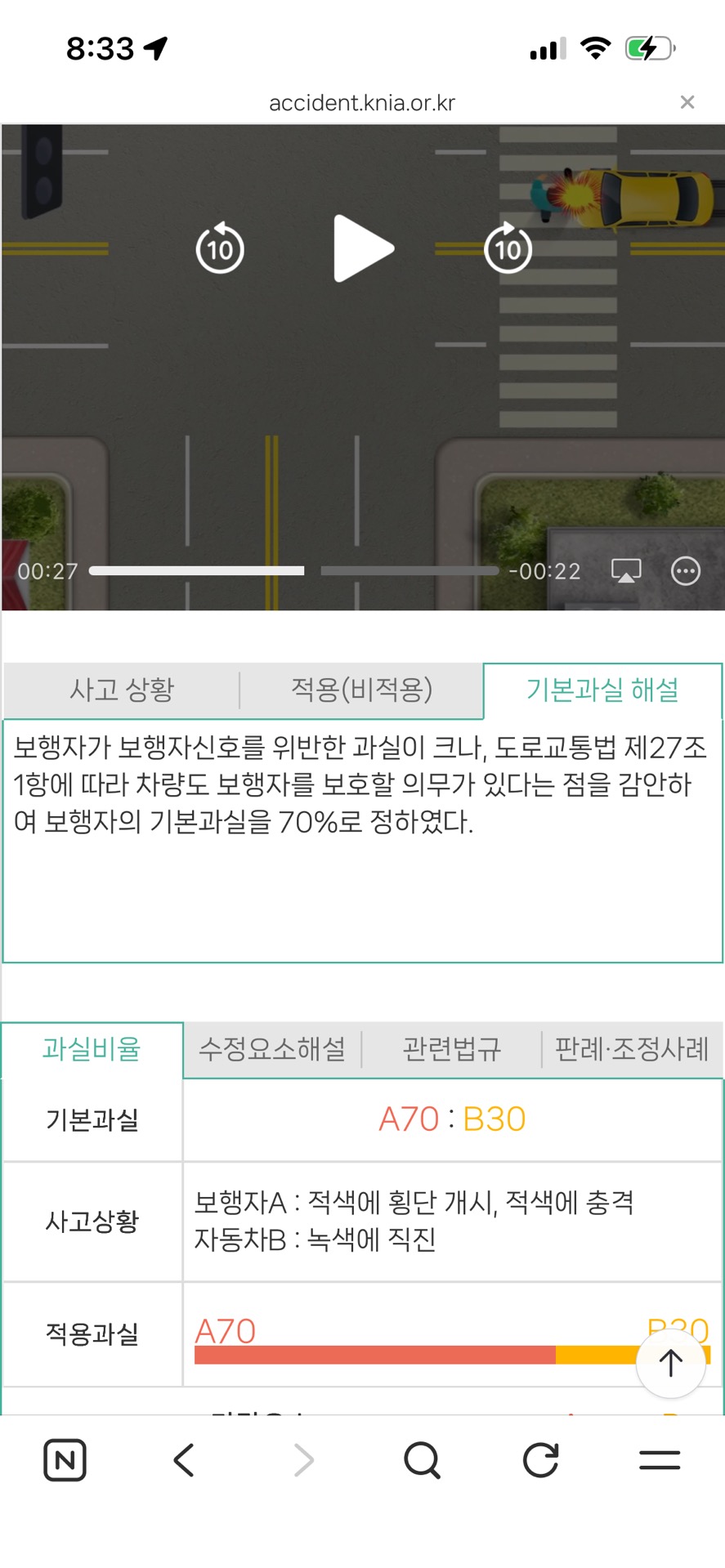Image resolution: width=725 pixels, height=1568 pixels.
Task: Jump to top with arrow button
Action: (670, 1362)
